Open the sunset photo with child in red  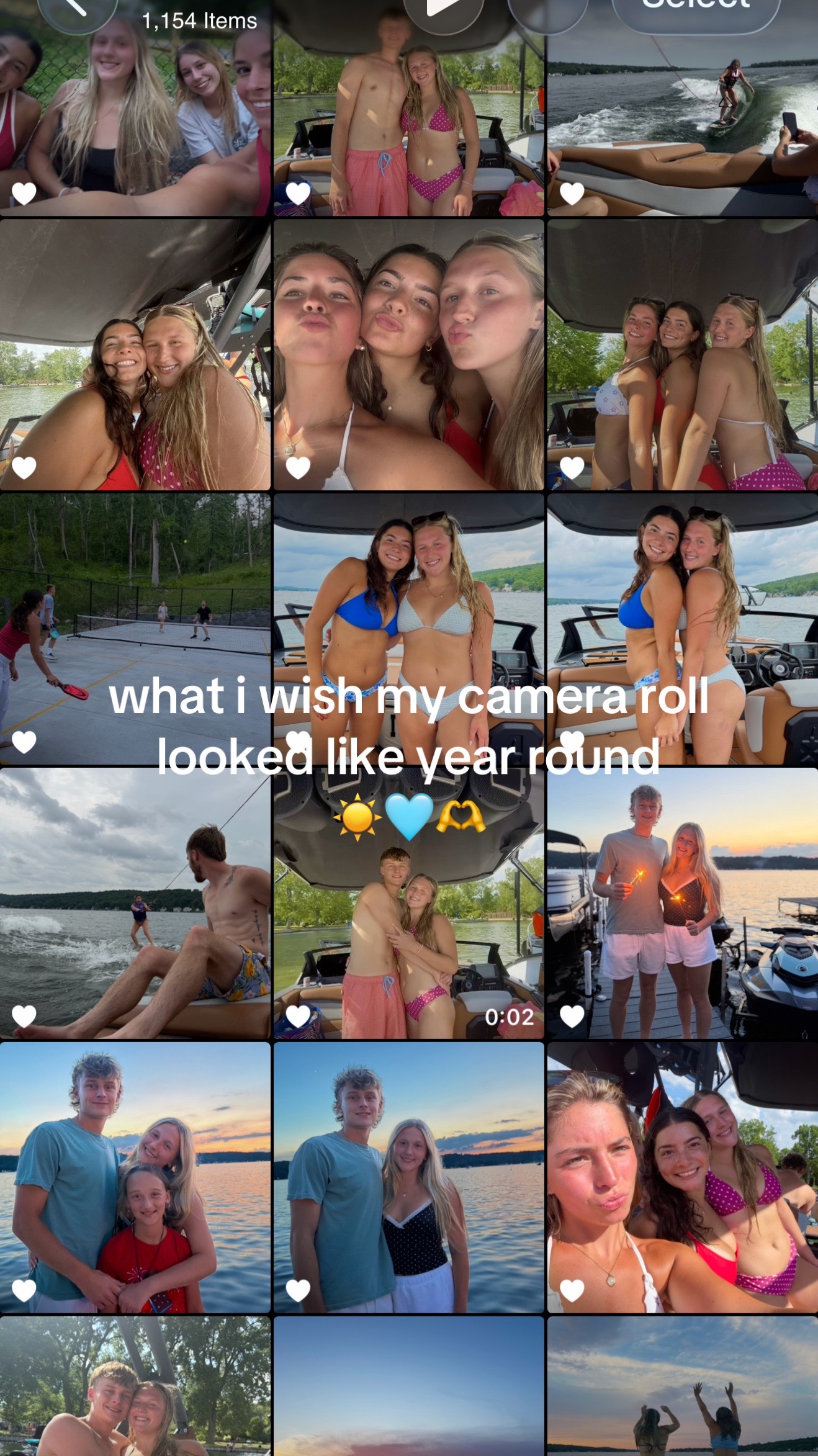click(x=135, y=1177)
